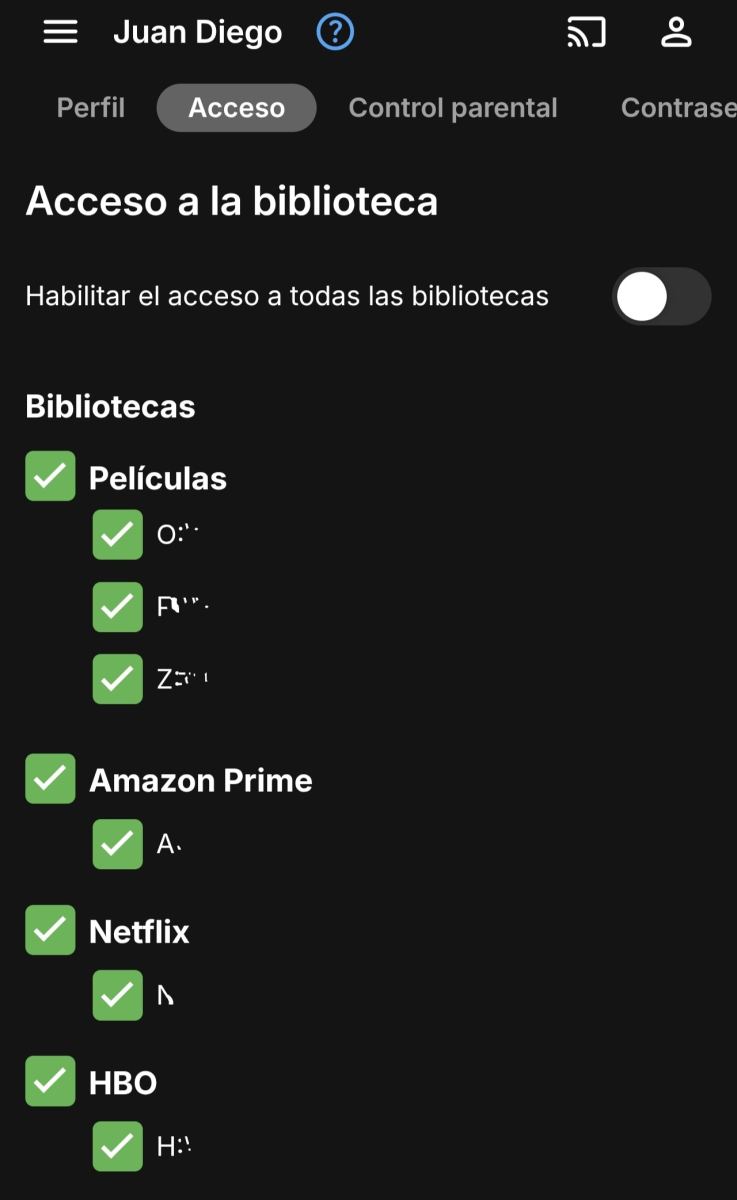This screenshot has width=737, height=1200.
Task: Go to the Contraseña tab
Action: coord(678,108)
